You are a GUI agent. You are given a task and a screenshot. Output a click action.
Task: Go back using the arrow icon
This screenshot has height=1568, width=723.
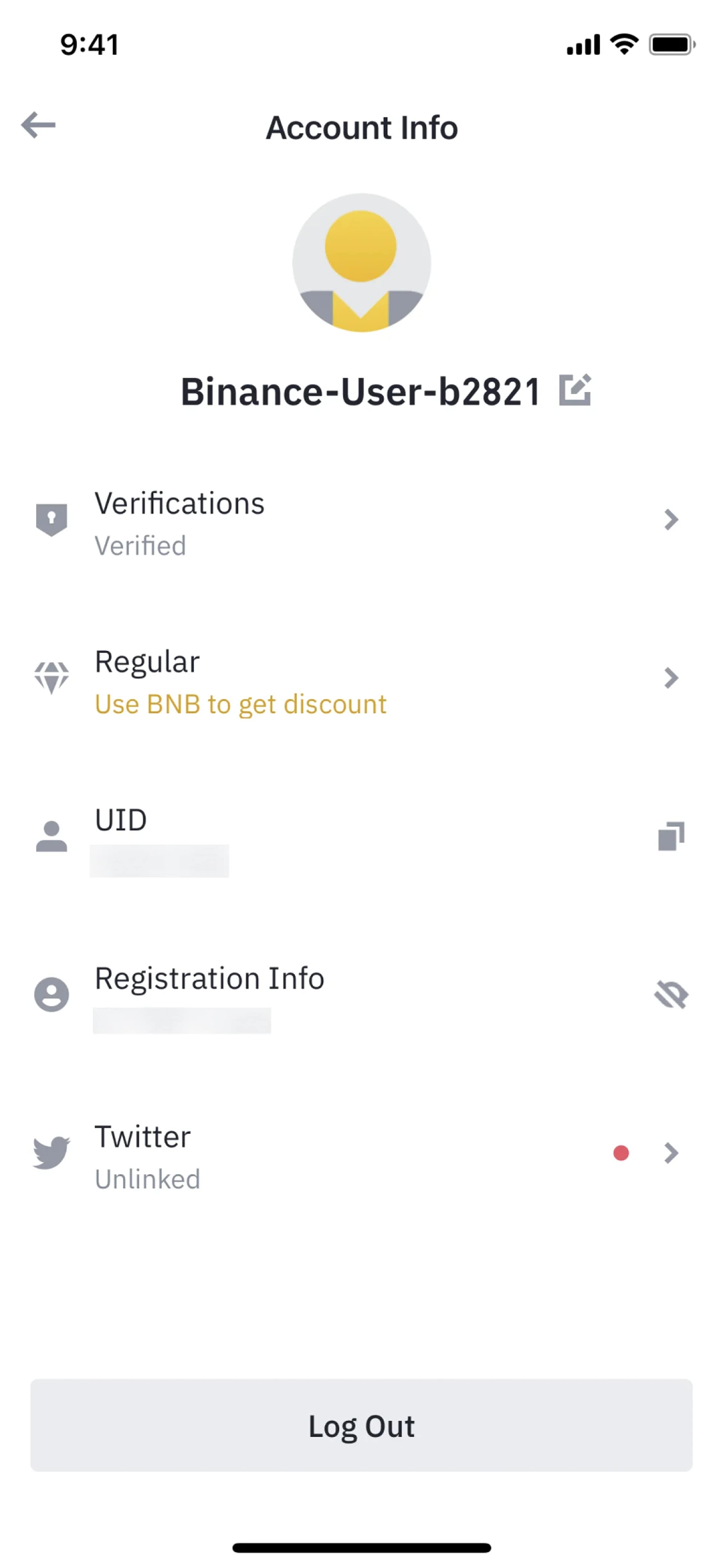38,125
